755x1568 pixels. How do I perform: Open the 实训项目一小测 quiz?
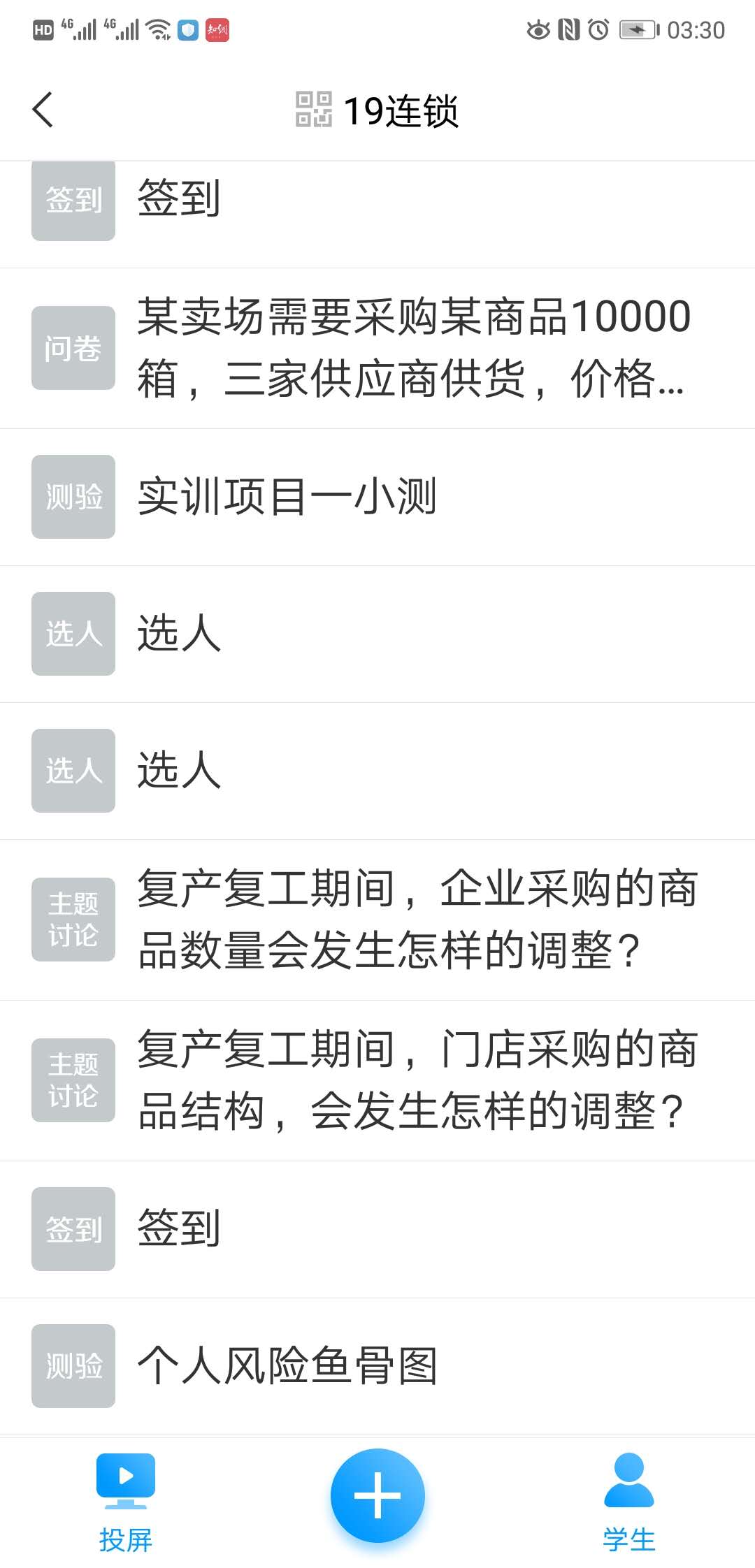[x=287, y=497]
